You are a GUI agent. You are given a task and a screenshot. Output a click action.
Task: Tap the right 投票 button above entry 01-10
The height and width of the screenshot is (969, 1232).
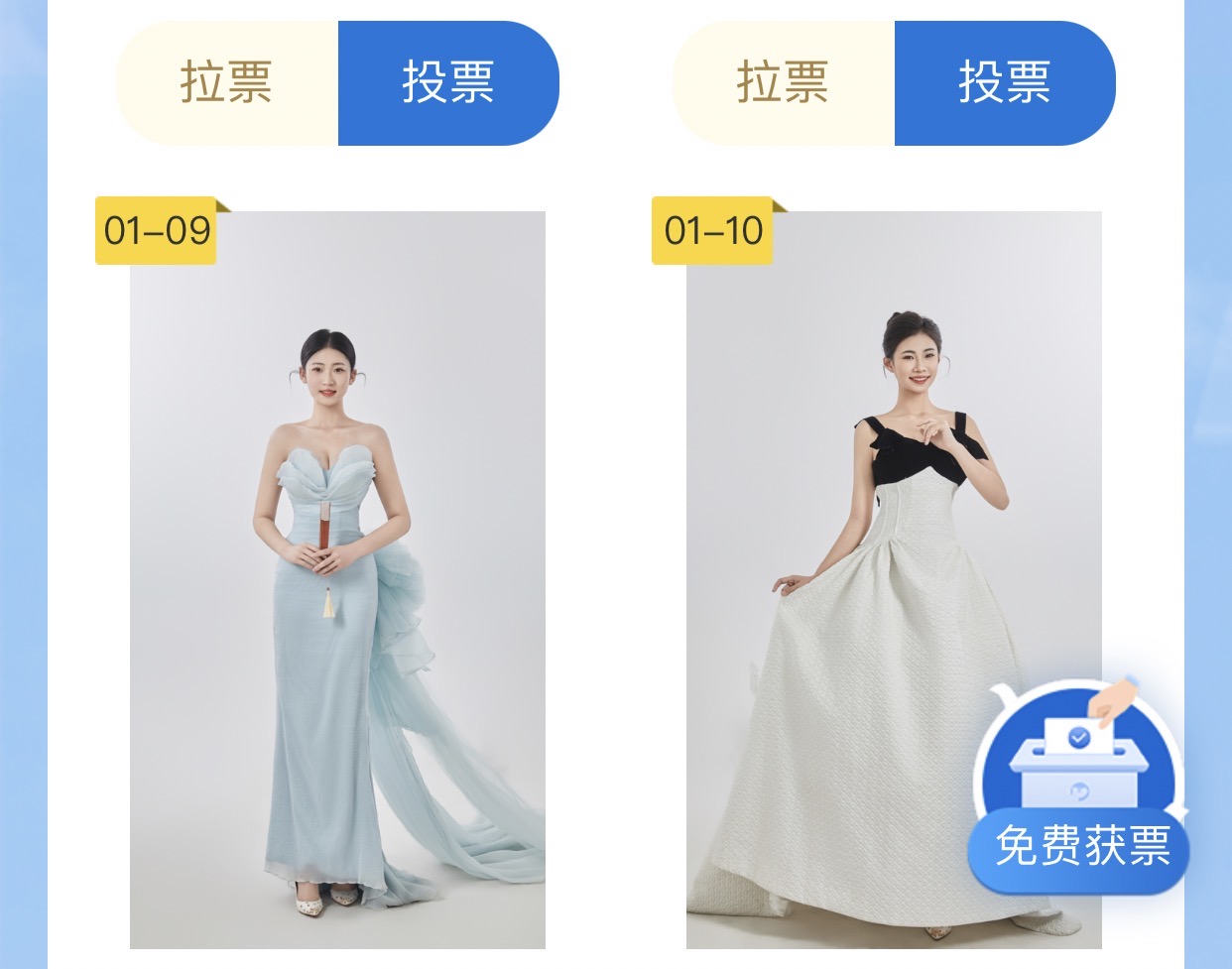(1005, 82)
